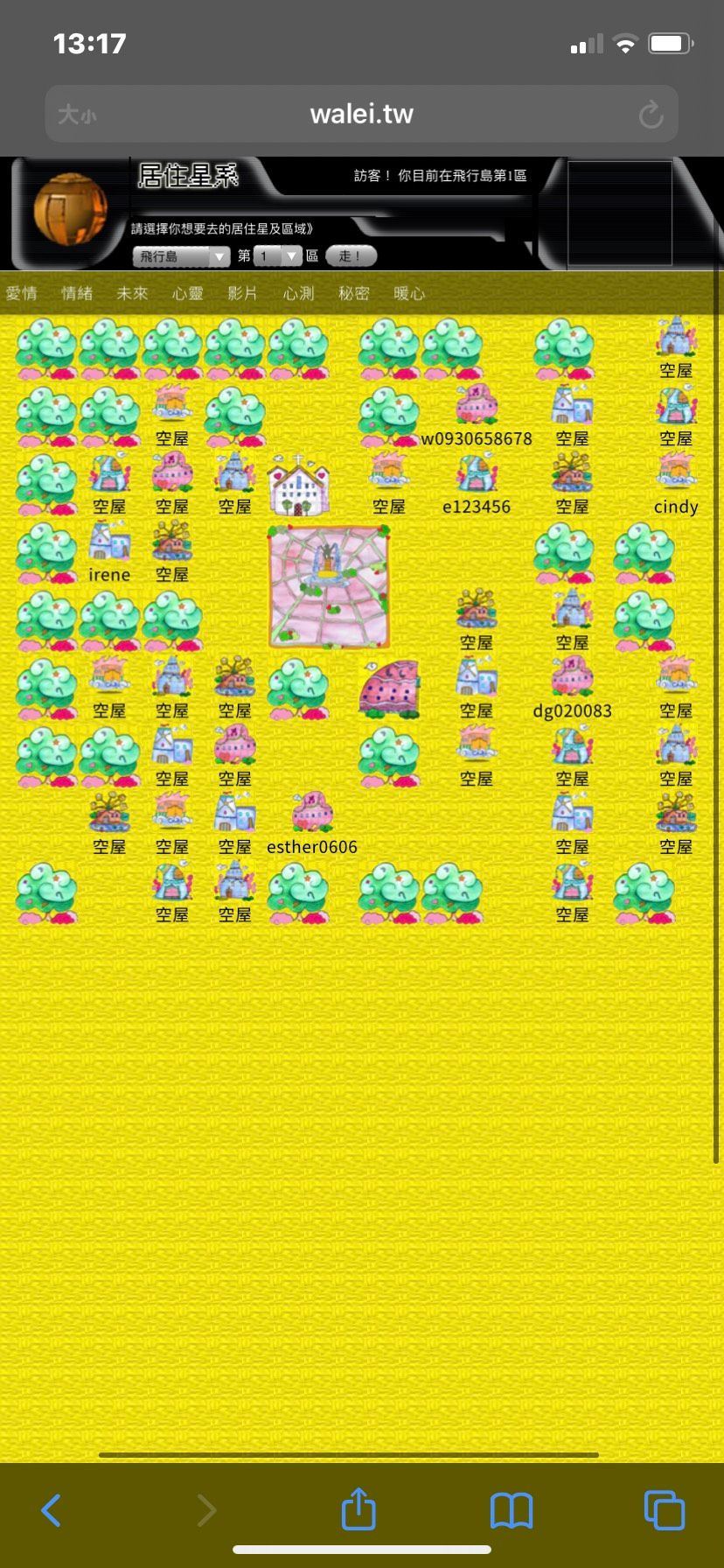Switch to the 心測 tab
This screenshot has width=724, height=1568.
[x=298, y=293]
